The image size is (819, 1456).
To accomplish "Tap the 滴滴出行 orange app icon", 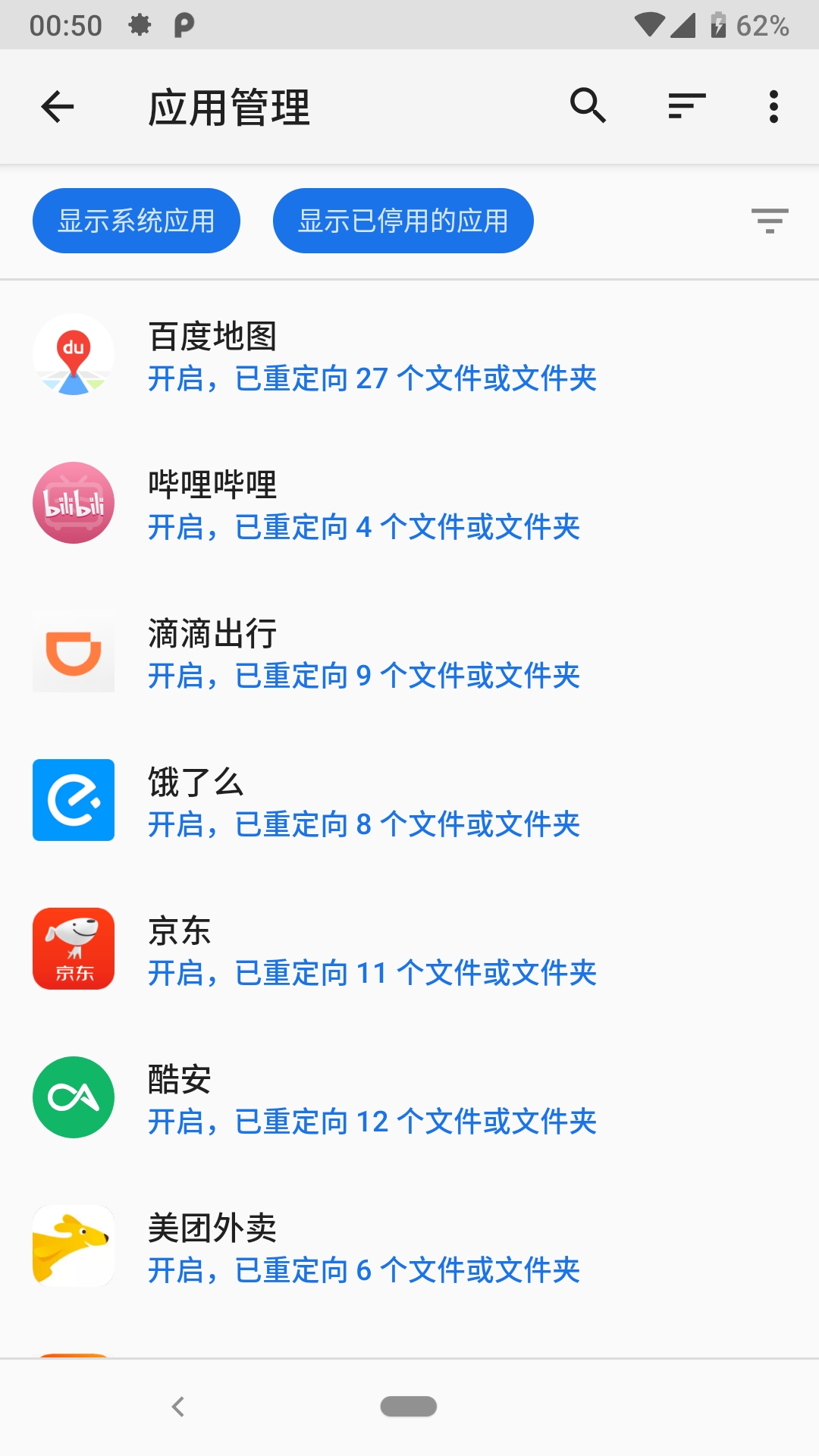I will (73, 651).
